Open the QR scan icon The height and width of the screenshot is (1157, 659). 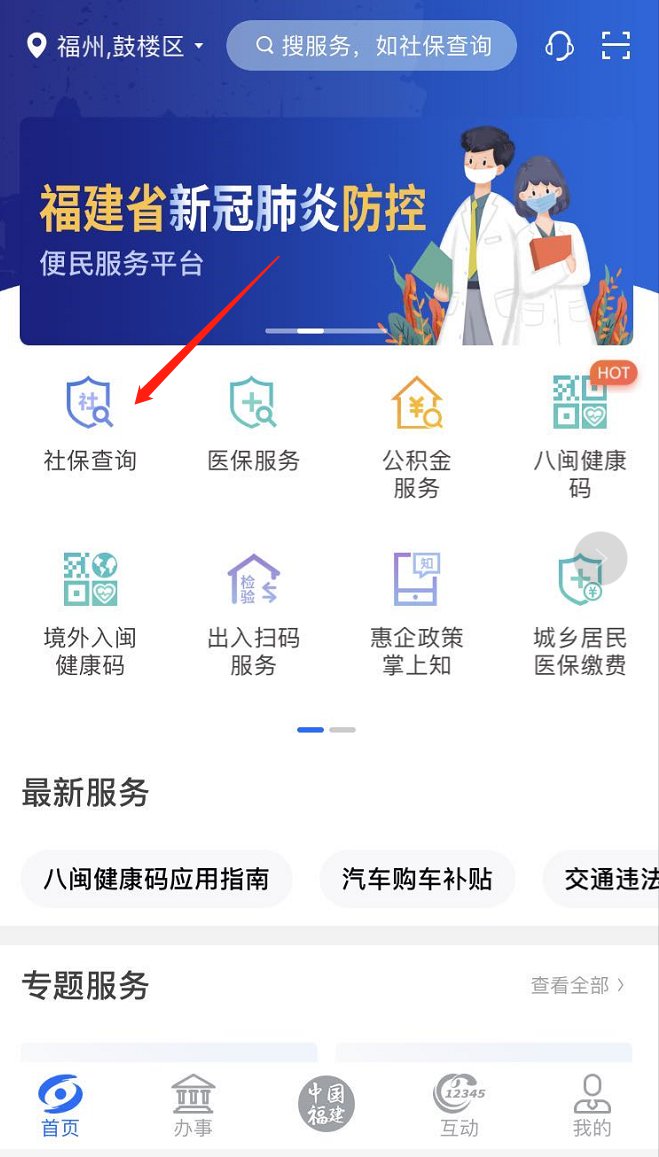(x=615, y=46)
